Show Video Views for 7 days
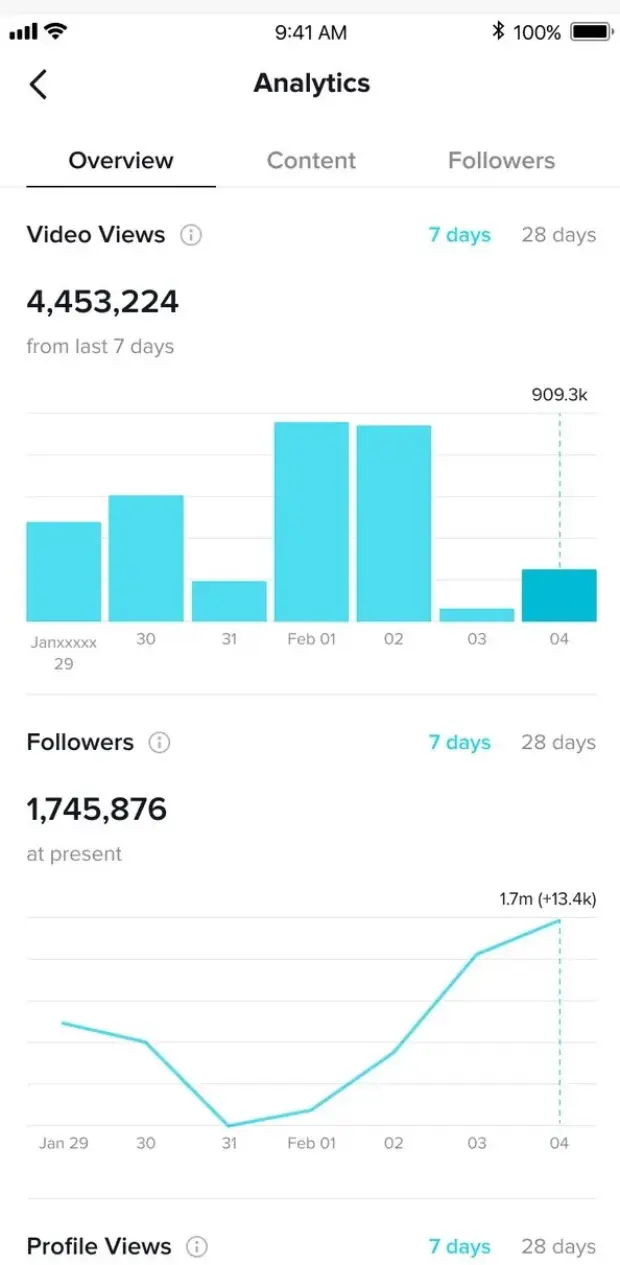The image size is (620, 1265). tap(460, 235)
